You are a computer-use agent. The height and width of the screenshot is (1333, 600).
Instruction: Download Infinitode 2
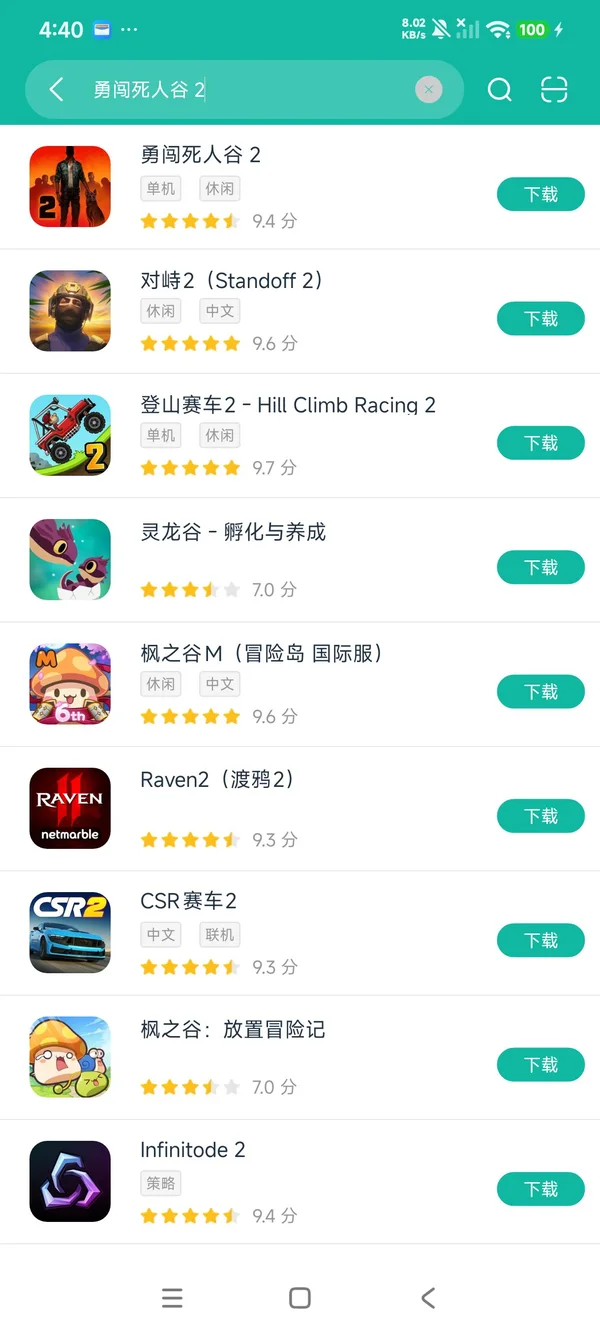(x=540, y=1189)
